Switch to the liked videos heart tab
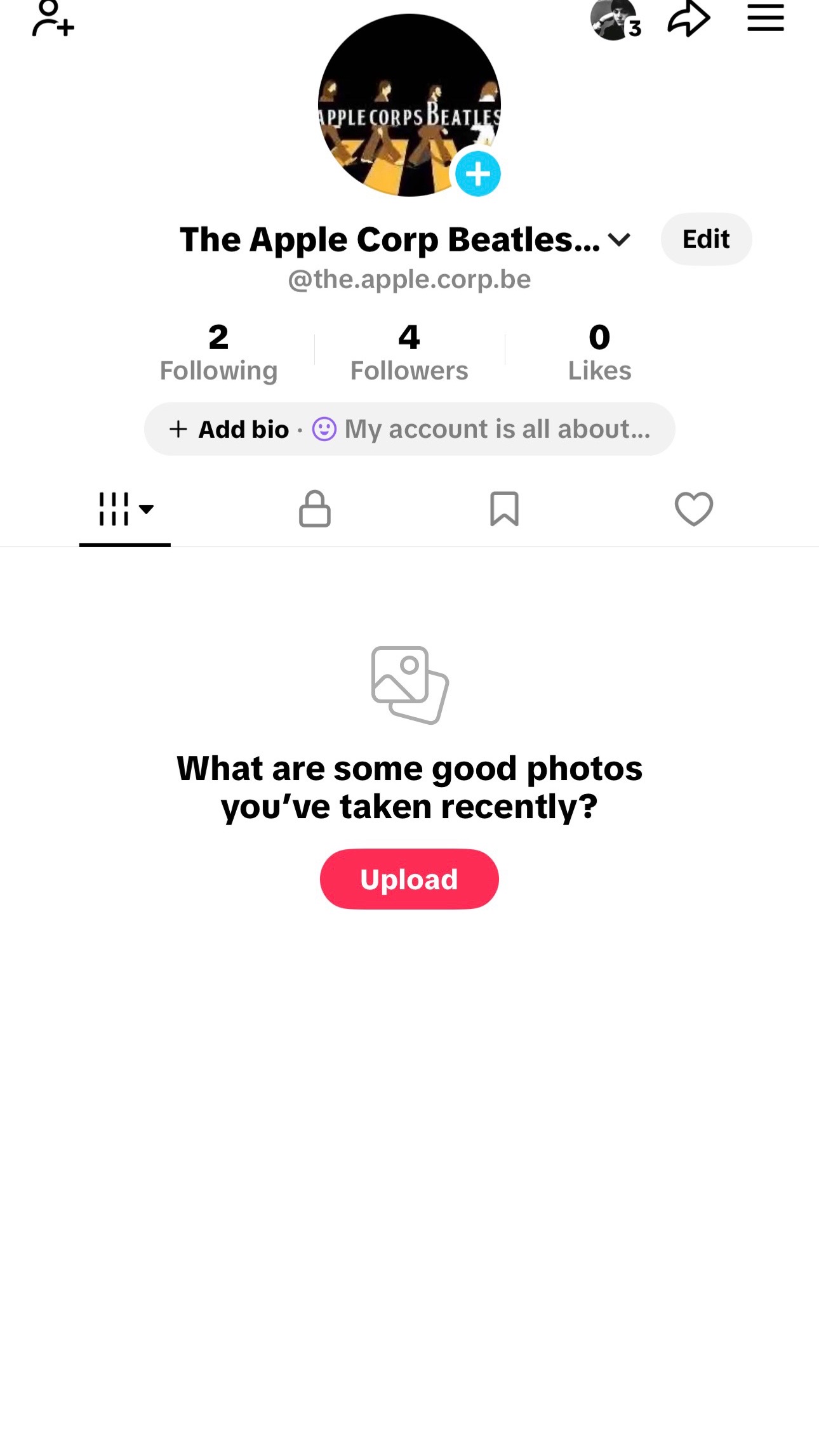Screen dimensions: 819x1456 (x=694, y=509)
